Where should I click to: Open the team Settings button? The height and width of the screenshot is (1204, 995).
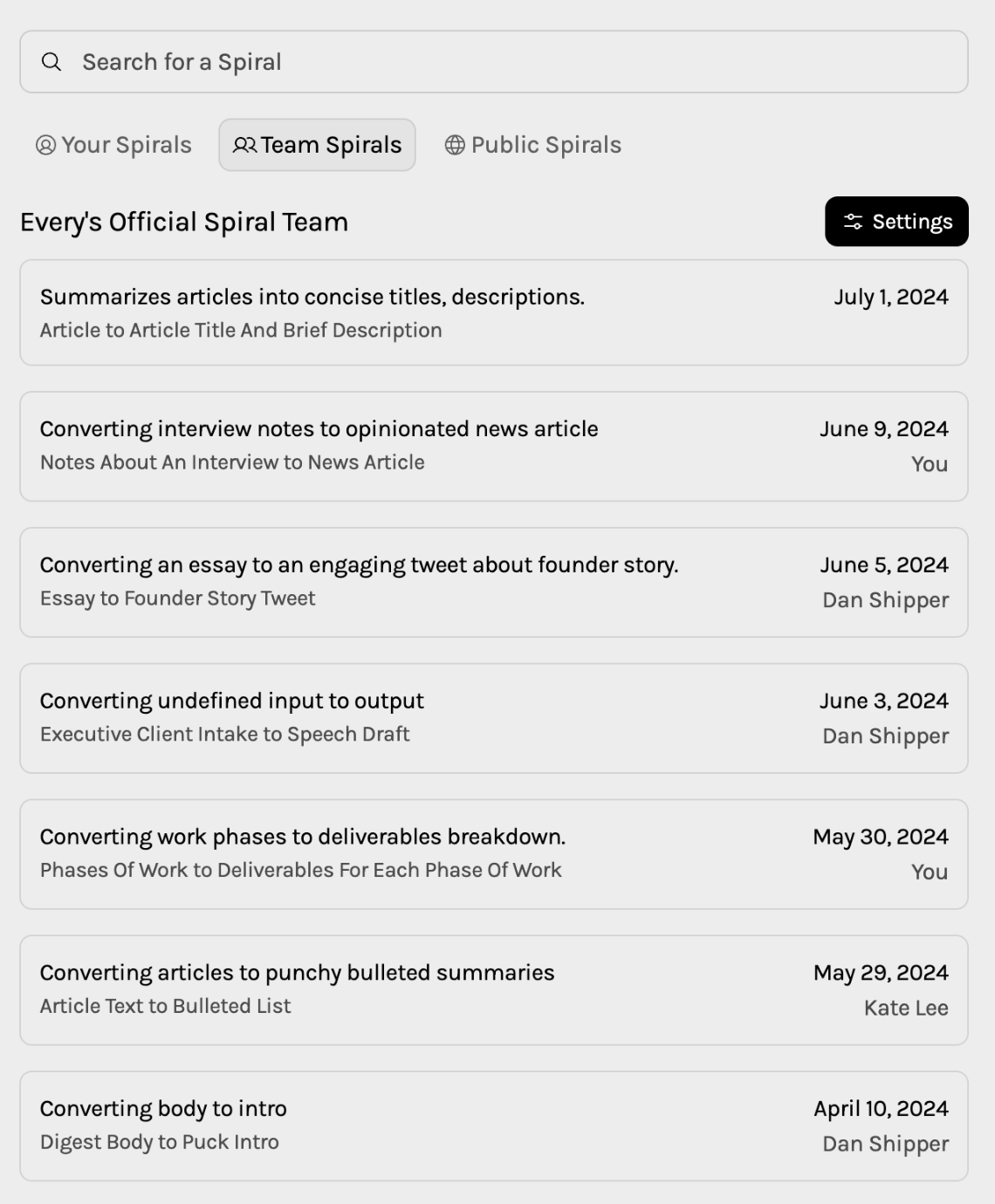tap(896, 222)
